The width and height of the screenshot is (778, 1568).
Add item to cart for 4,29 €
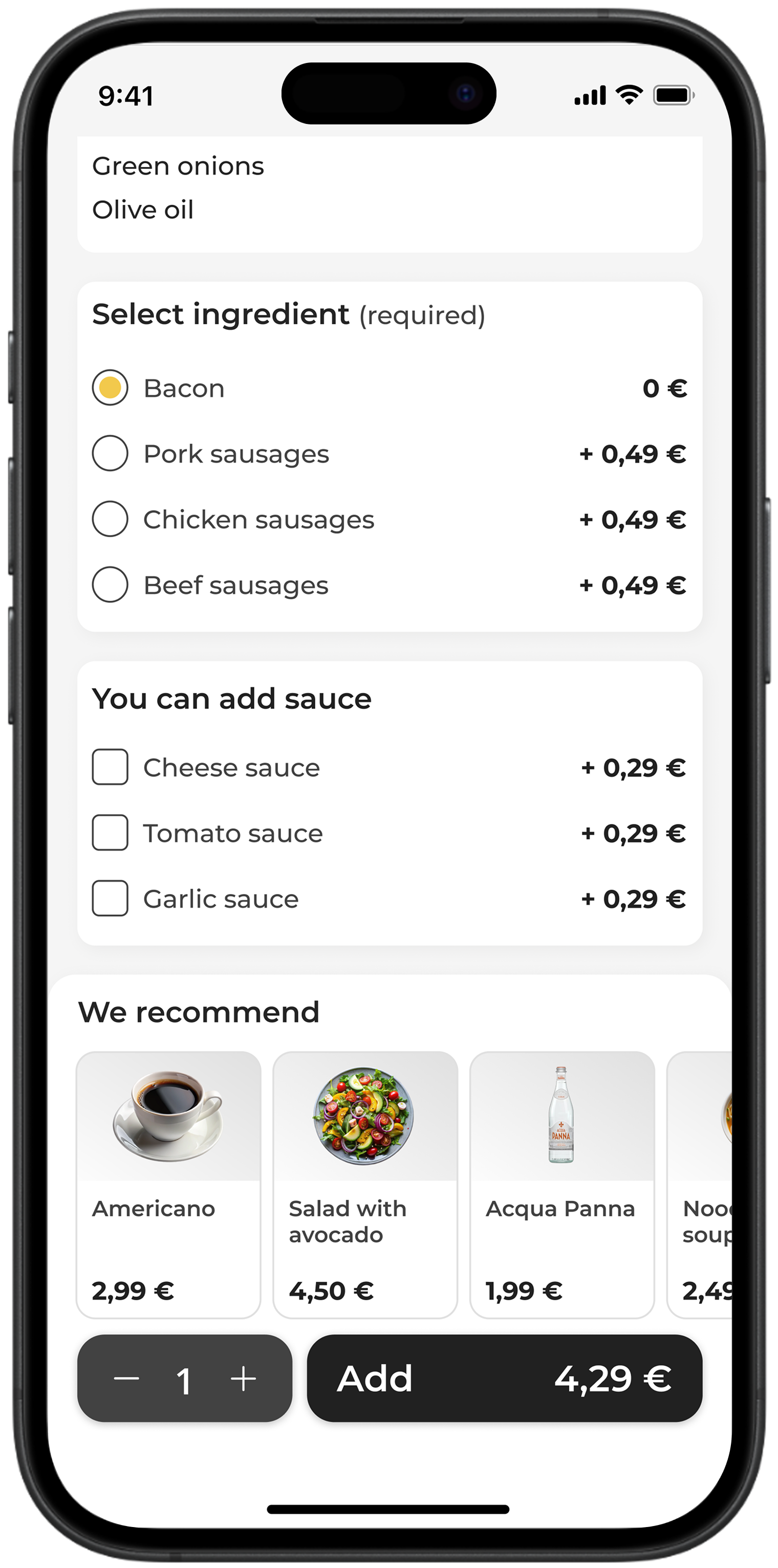pyautogui.click(x=504, y=1379)
